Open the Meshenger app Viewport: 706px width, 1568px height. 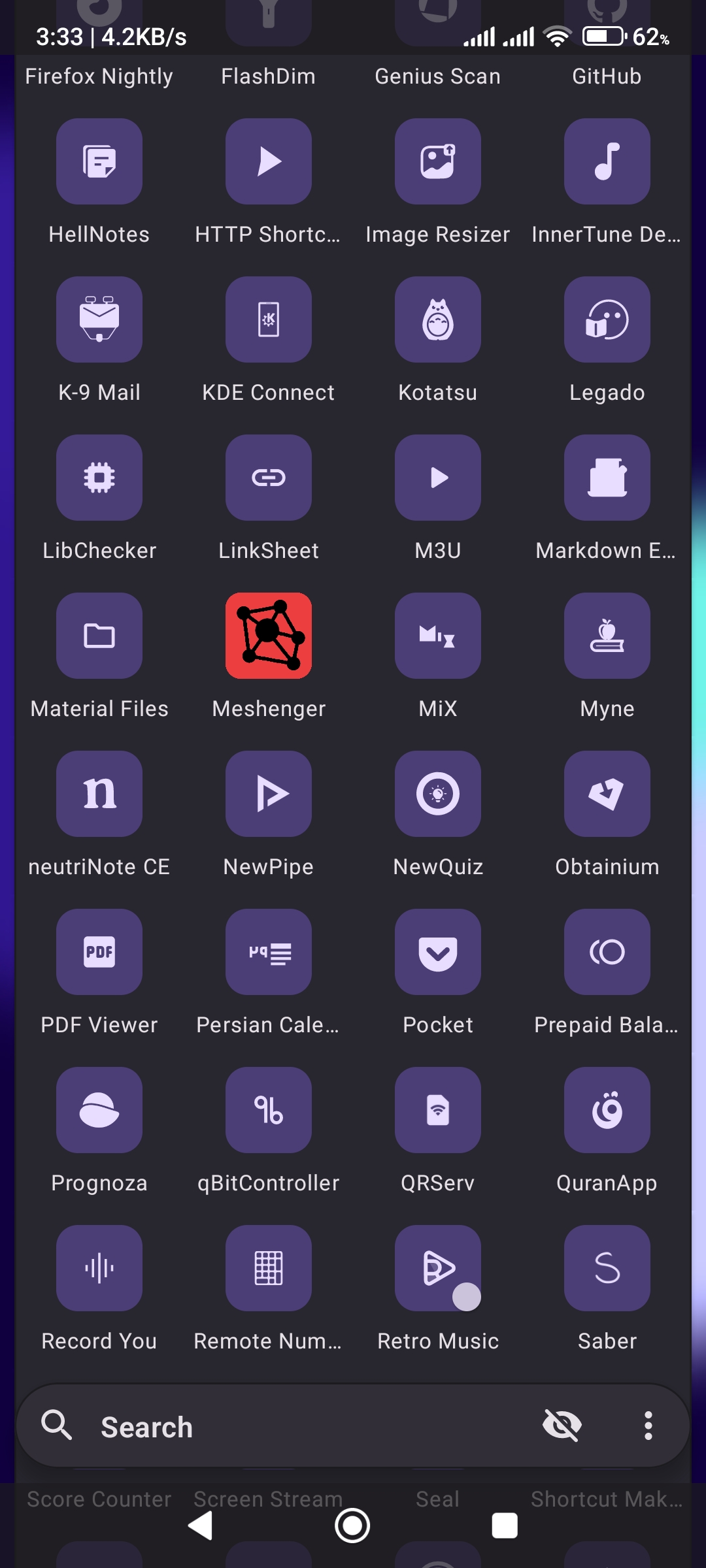pyautogui.click(x=268, y=636)
